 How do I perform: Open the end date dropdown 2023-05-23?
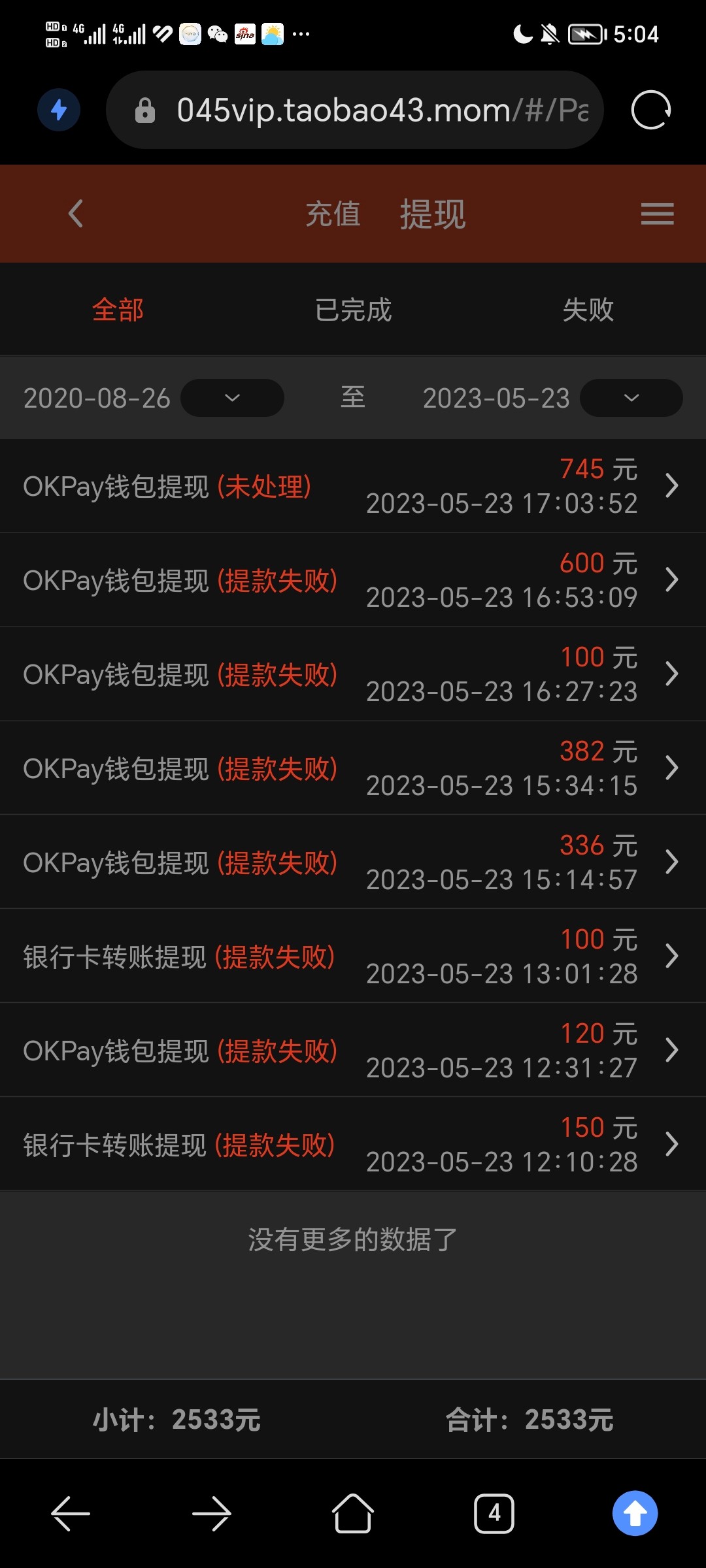coord(631,398)
